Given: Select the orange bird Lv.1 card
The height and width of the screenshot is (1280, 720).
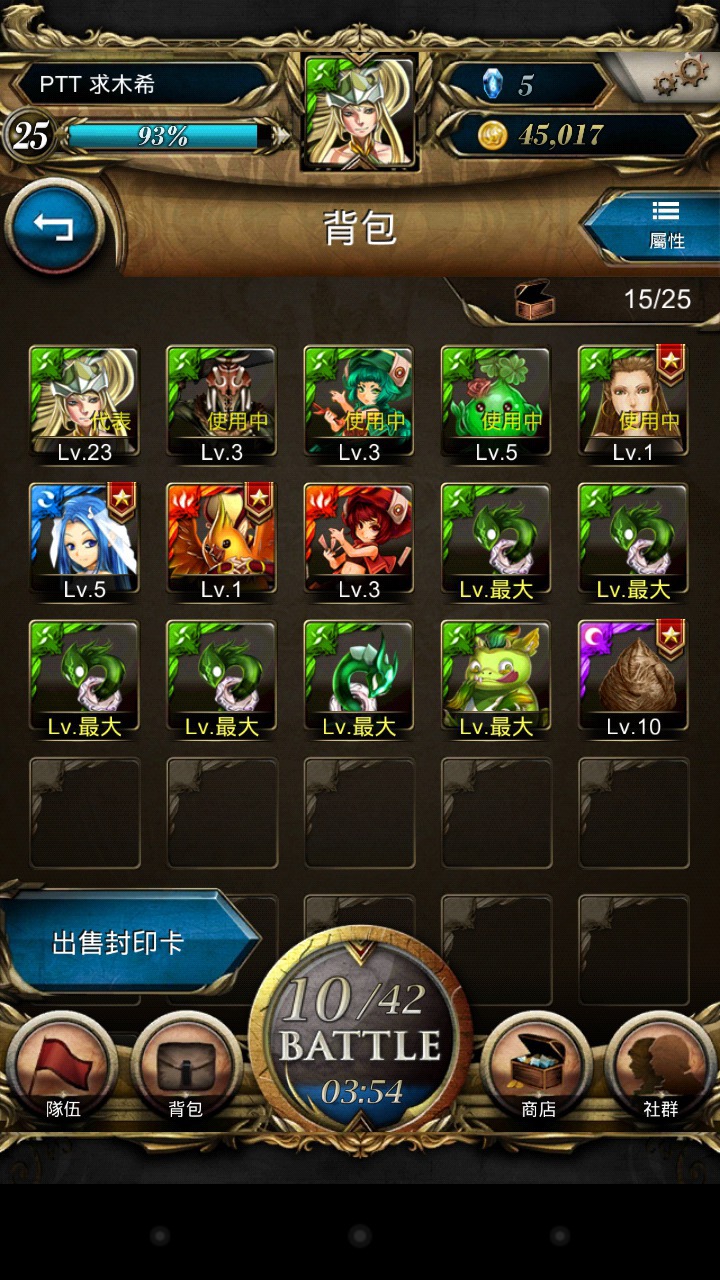Looking at the screenshot, I should 221,540.
